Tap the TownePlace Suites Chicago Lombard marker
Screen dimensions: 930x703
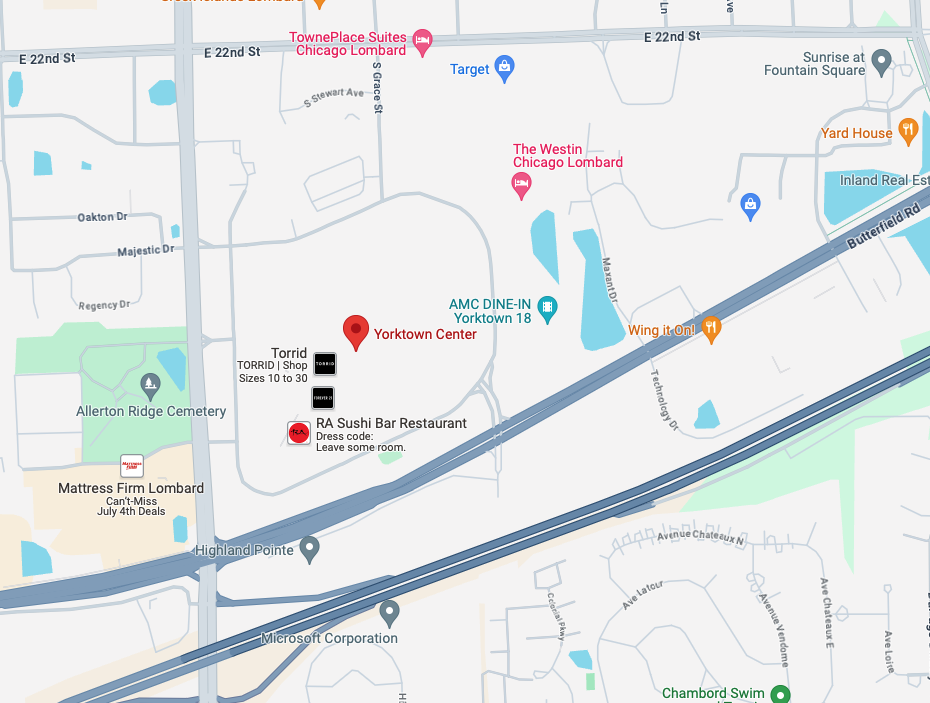click(x=422, y=41)
